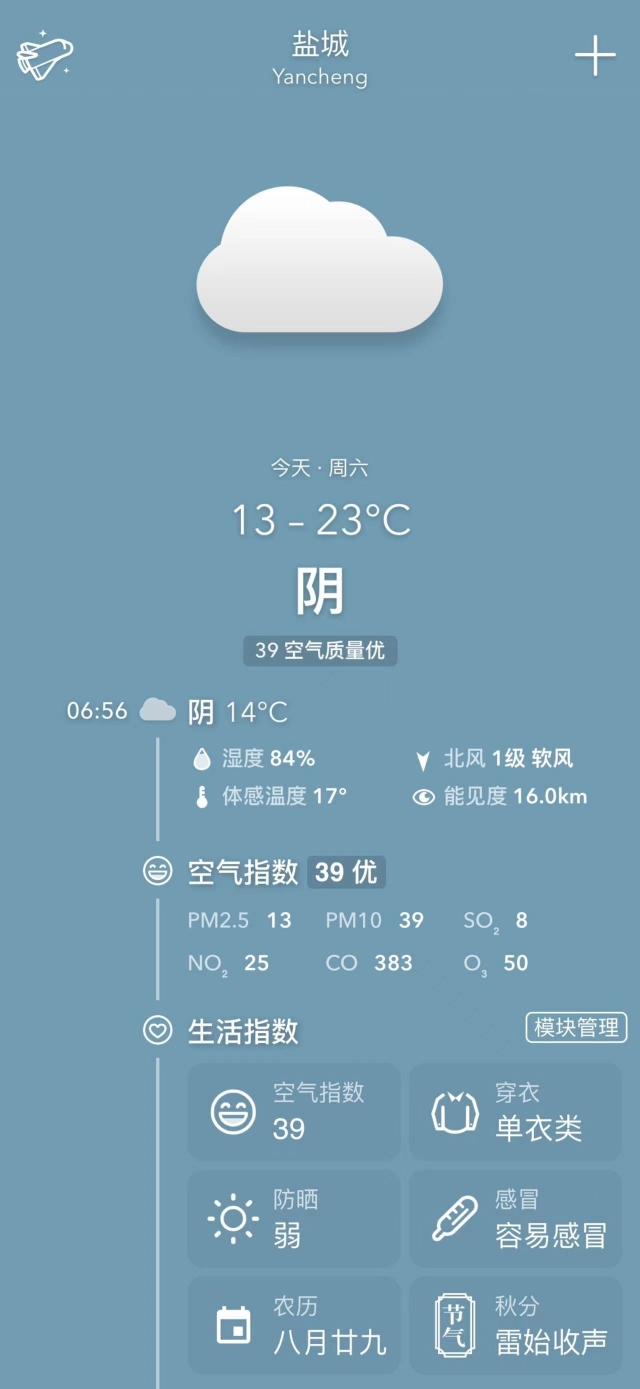Add a new city with plus icon
Viewport: 640px width, 1389px height.
coord(595,56)
